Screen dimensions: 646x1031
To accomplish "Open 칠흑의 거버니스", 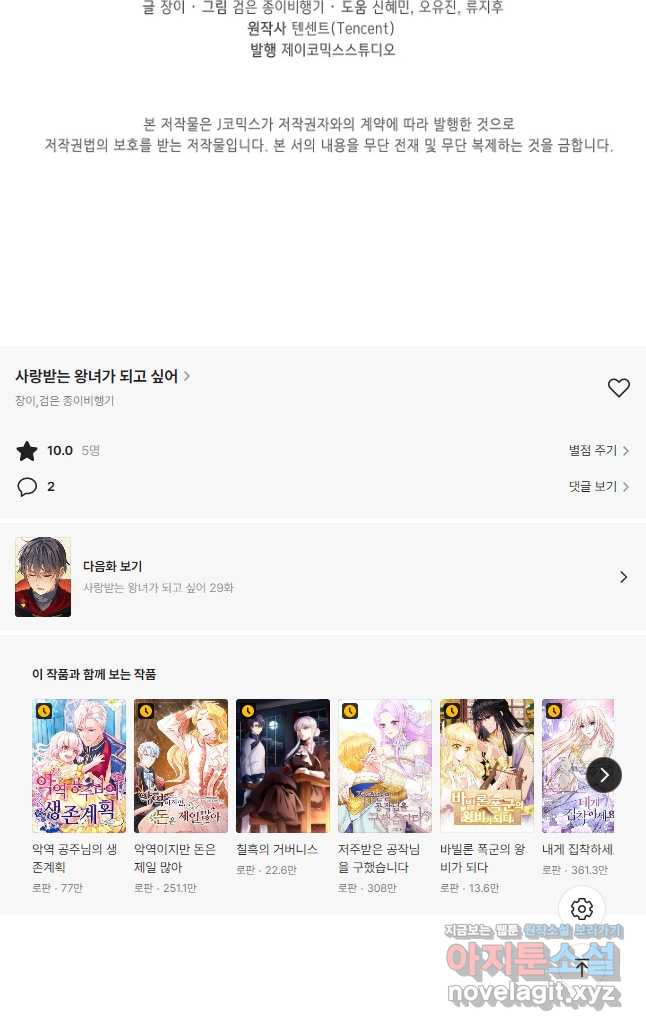I will click(x=283, y=766).
